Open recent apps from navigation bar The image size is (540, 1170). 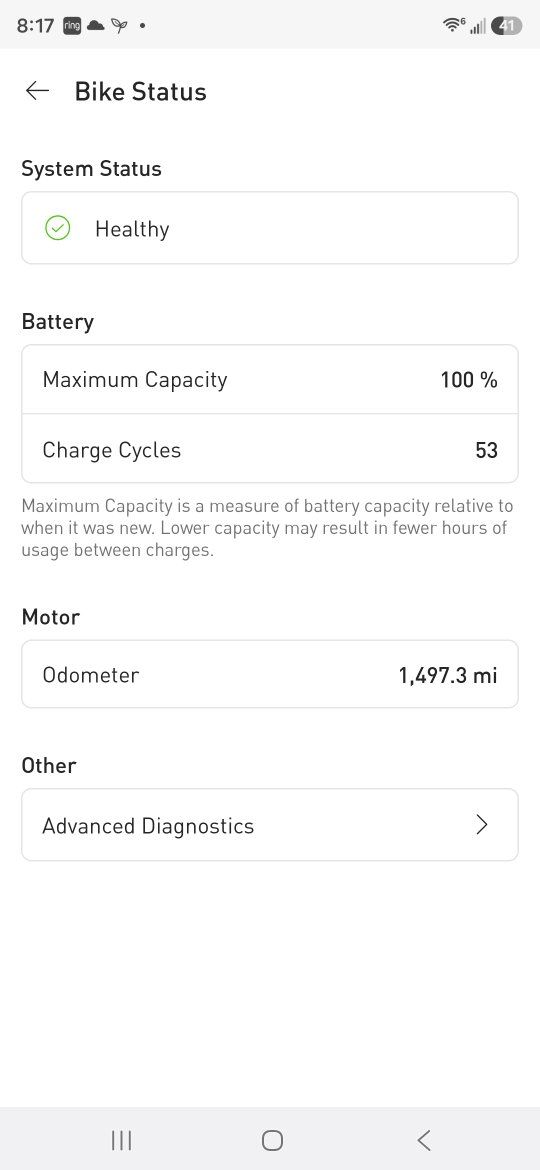click(121, 1140)
